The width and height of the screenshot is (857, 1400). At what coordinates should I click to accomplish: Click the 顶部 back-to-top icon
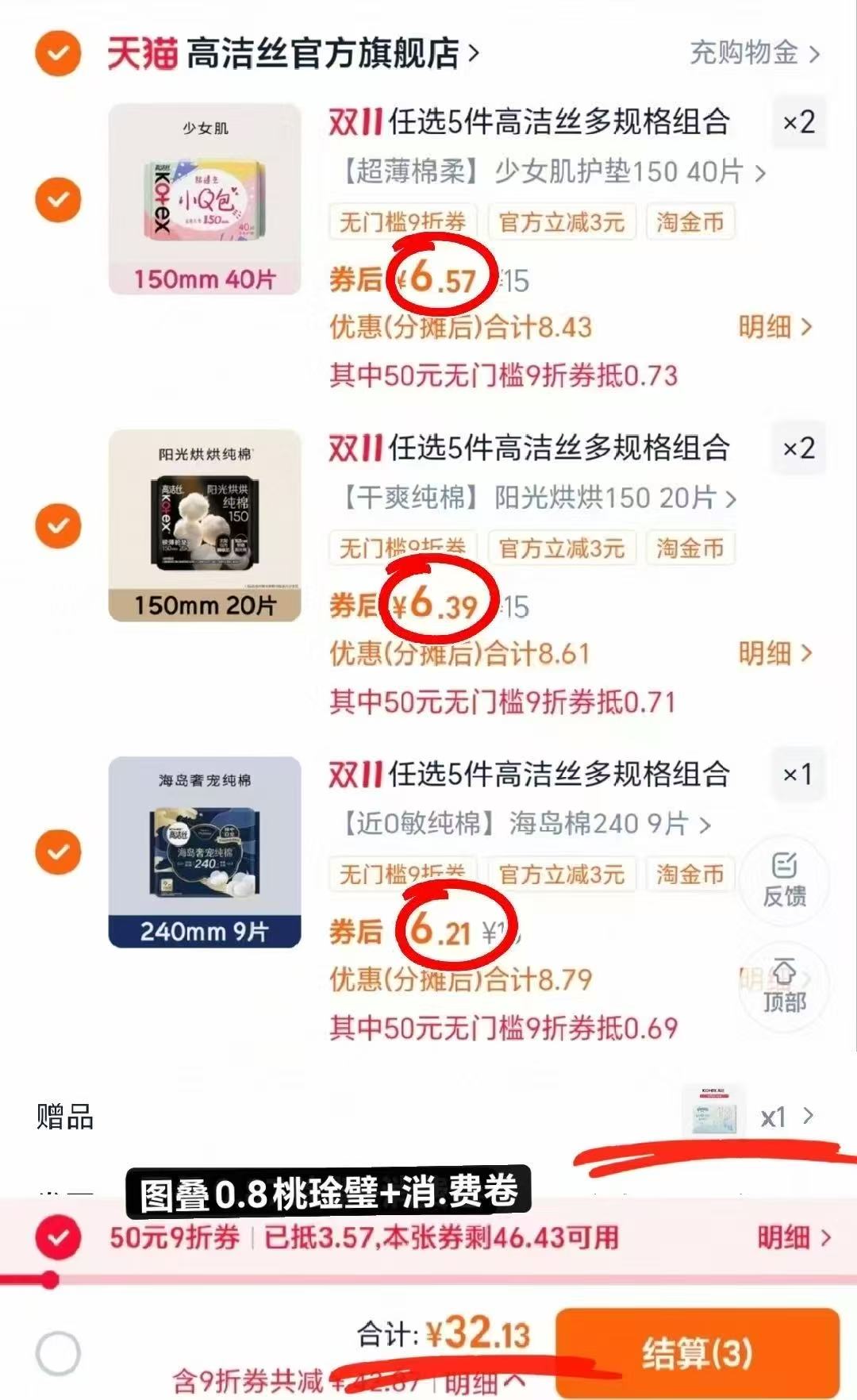point(784,986)
